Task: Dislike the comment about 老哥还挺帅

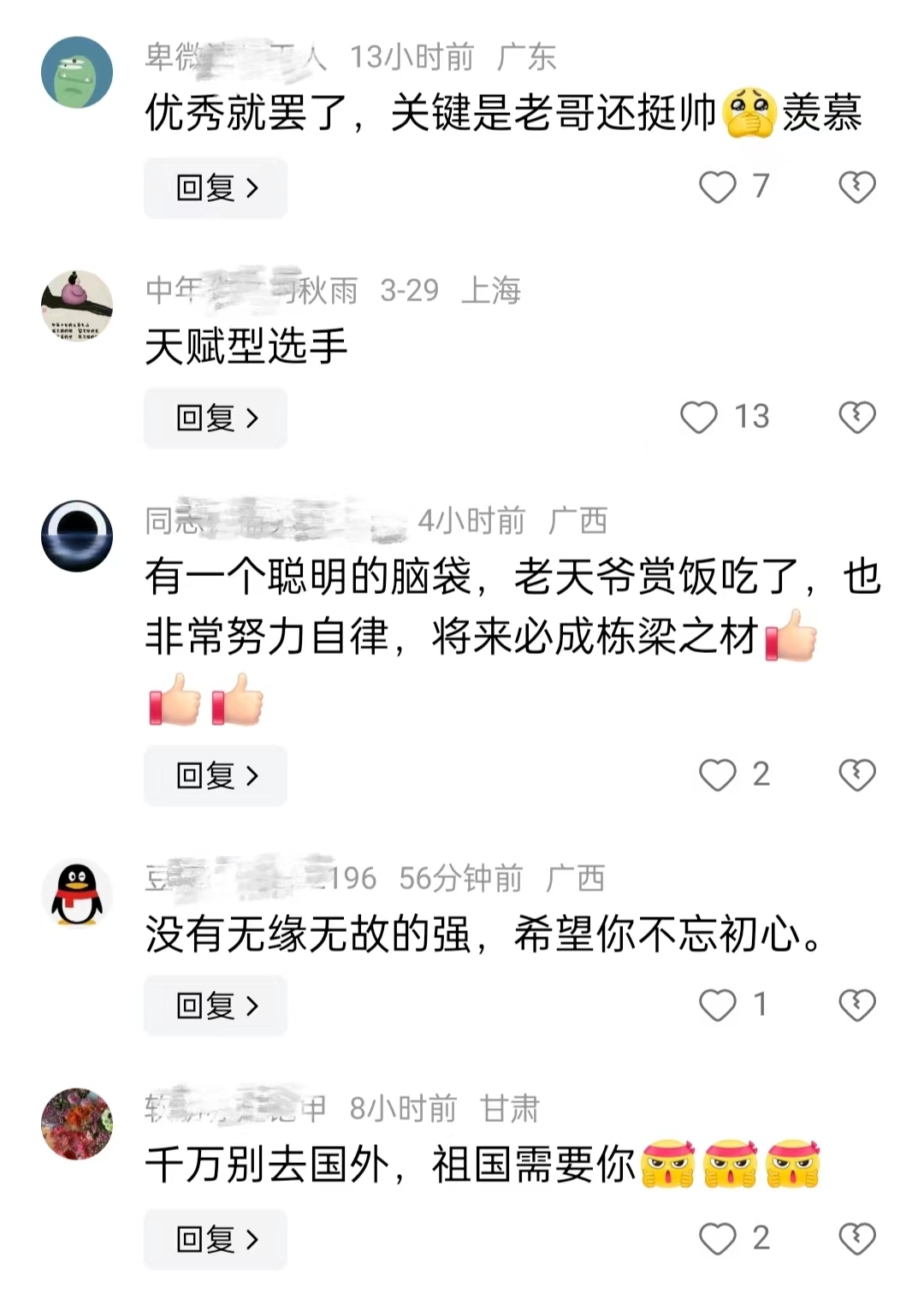Action: click(856, 187)
